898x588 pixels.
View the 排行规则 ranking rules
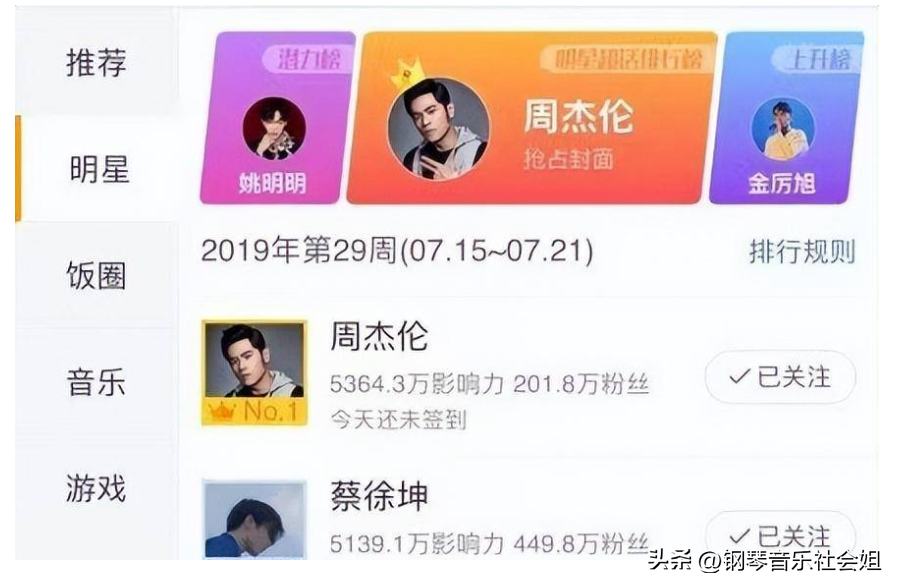click(802, 252)
